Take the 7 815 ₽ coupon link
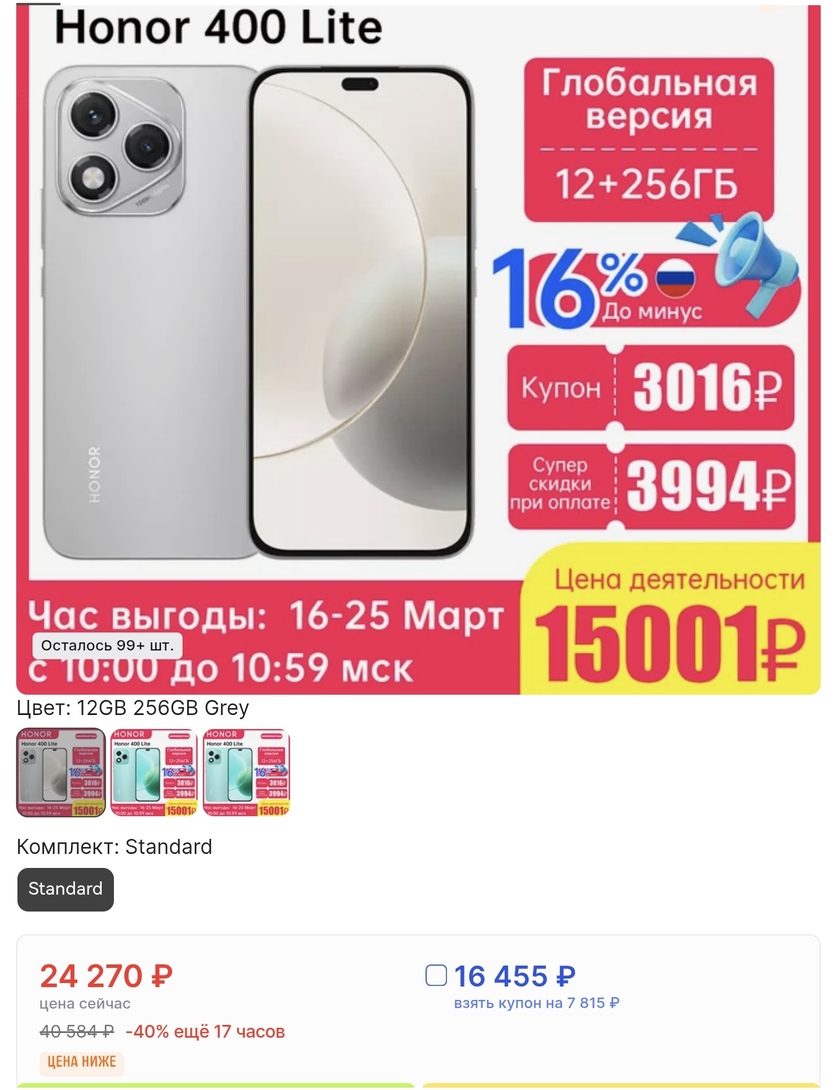 click(536, 1003)
